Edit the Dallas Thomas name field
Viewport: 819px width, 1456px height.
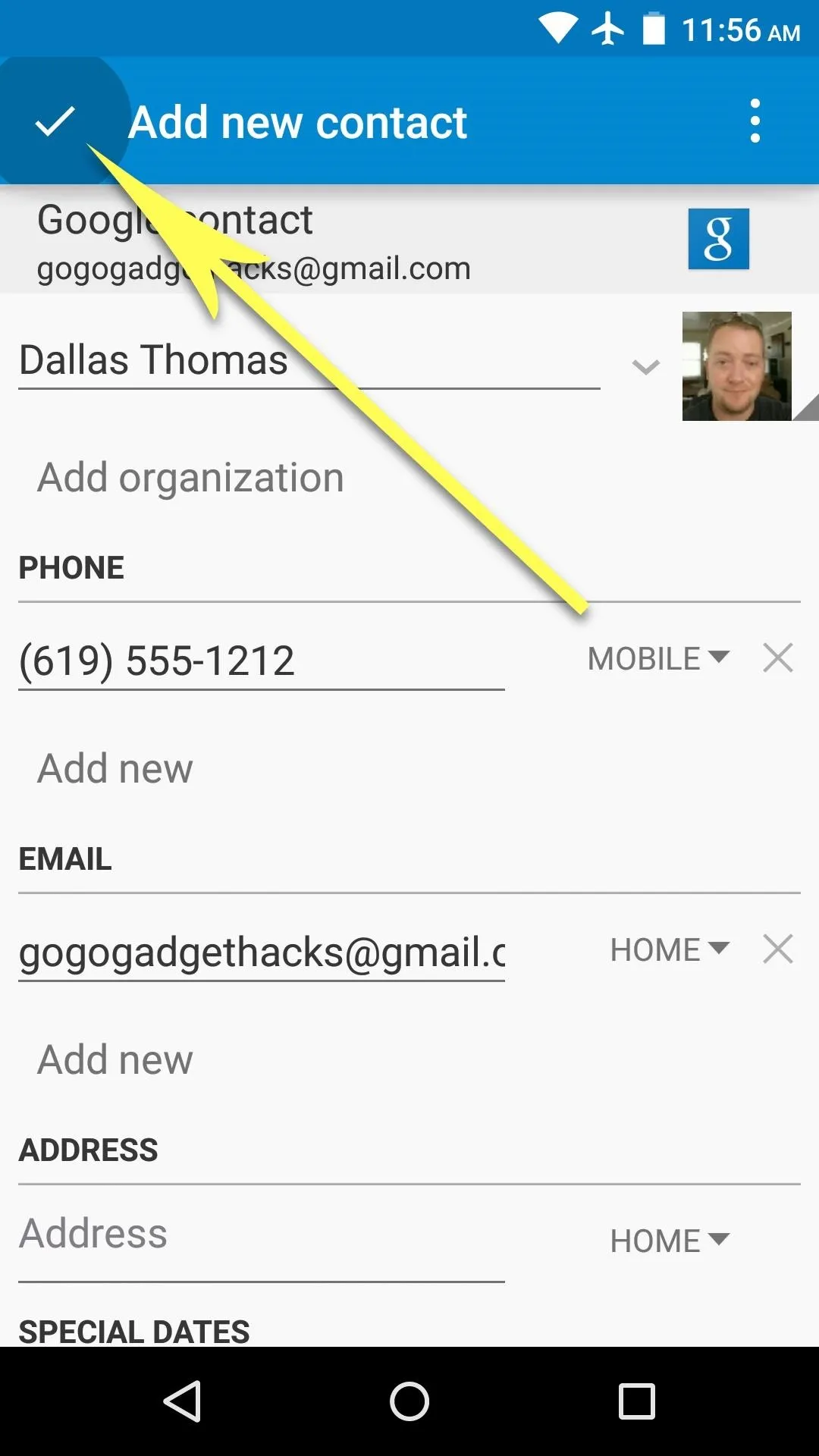pyautogui.click(x=309, y=361)
